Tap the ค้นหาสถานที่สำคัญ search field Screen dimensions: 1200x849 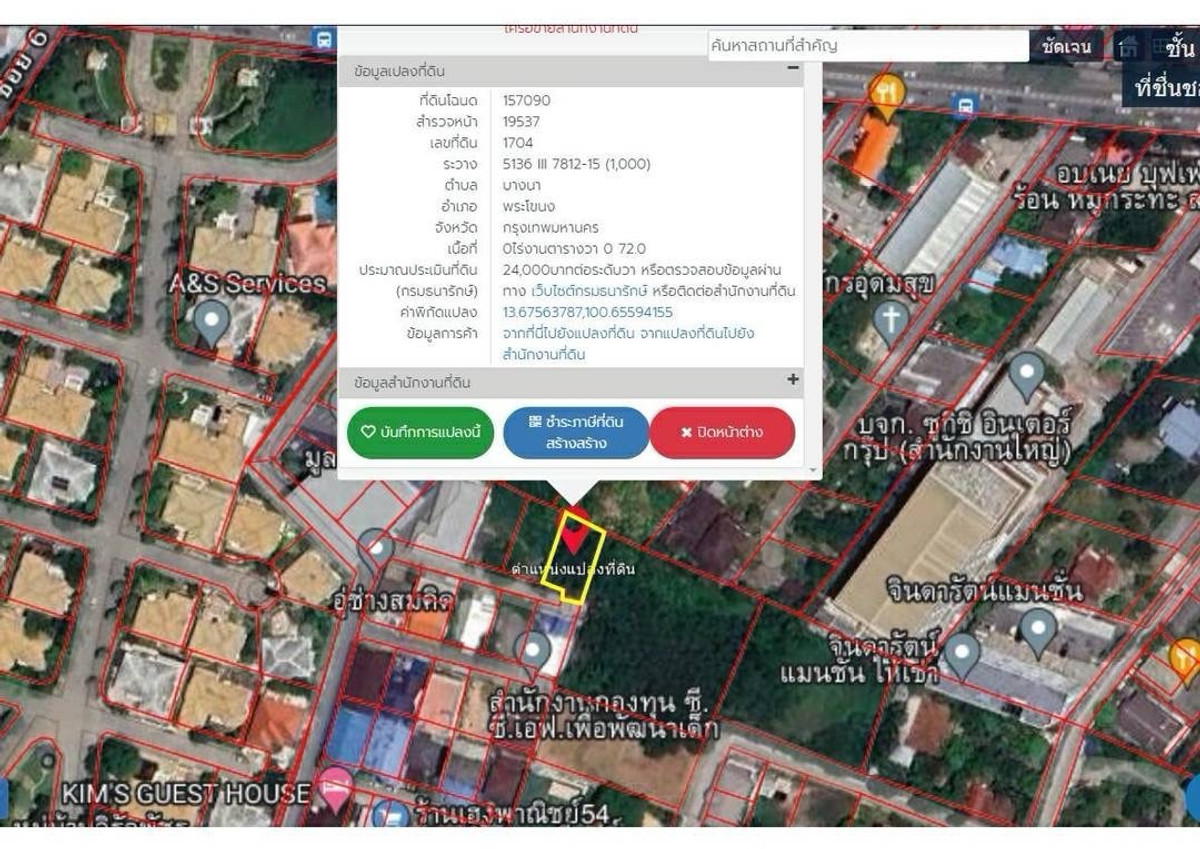click(866, 46)
